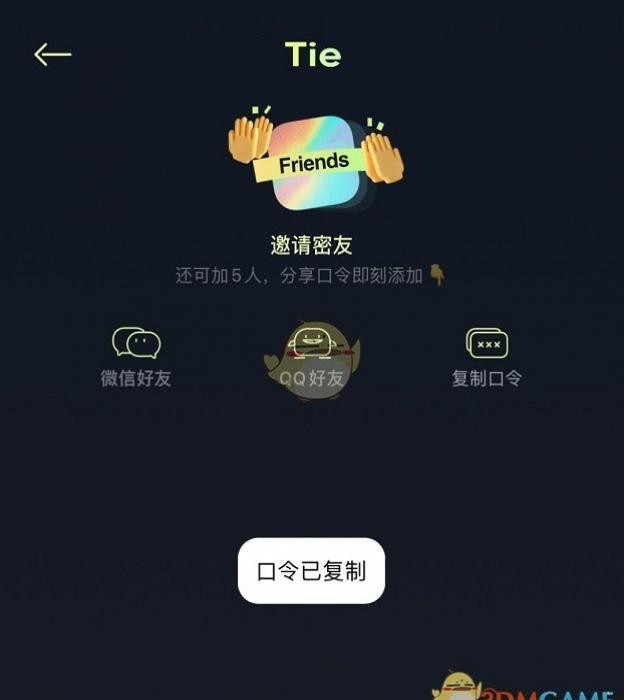The height and width of the screenshot is (700, 624).
Task: Share invite code to WeChat friends
Action: (136, 356)
